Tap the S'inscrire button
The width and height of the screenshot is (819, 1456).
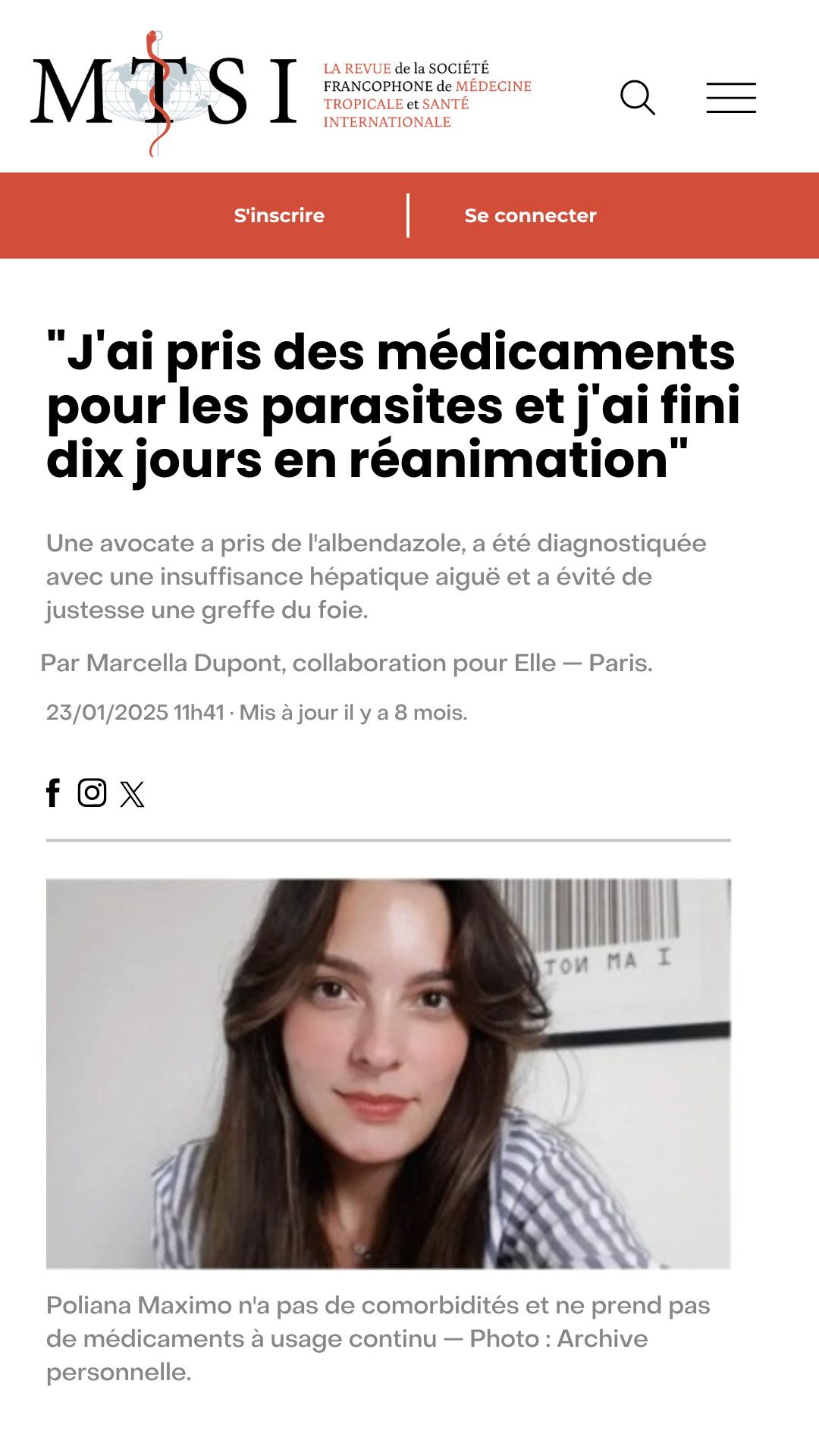(x=279, y=215)
